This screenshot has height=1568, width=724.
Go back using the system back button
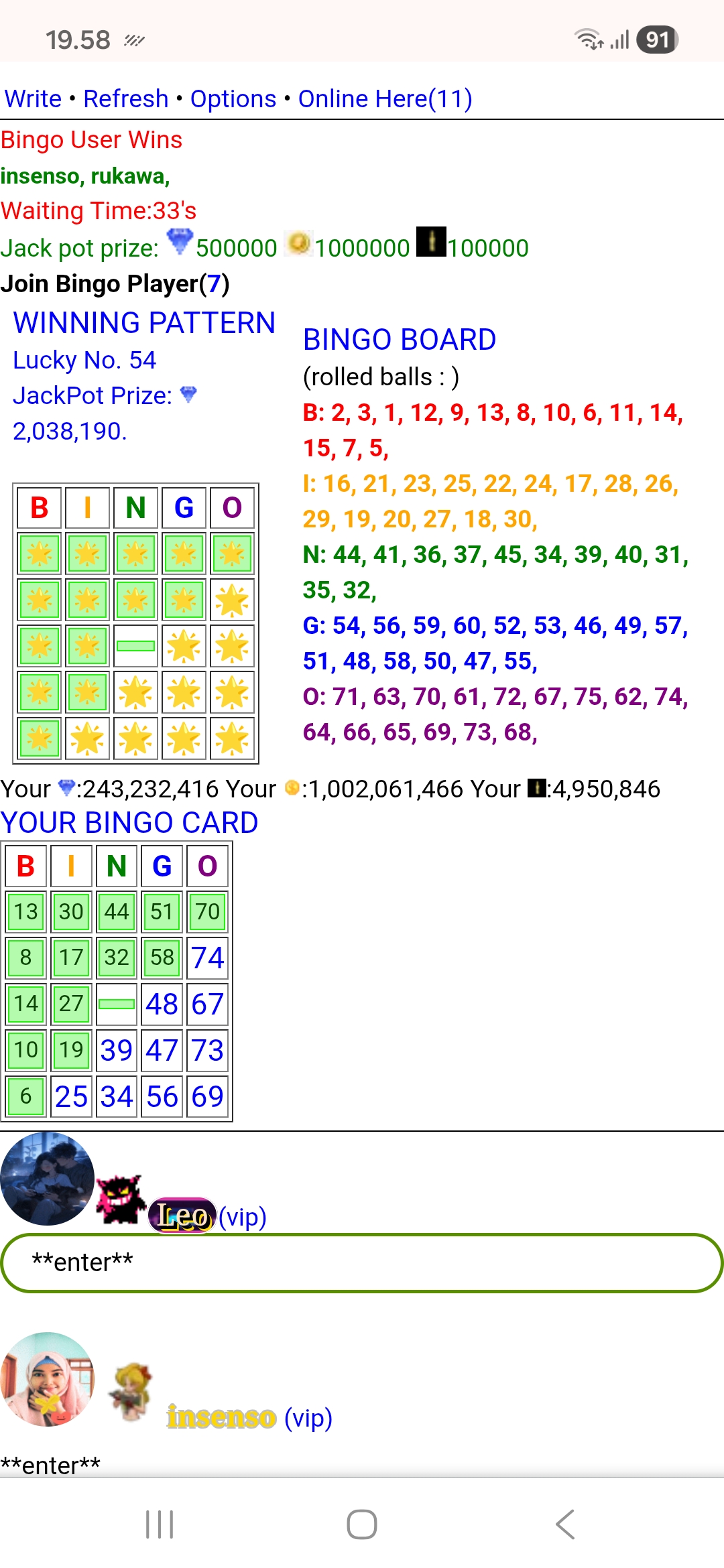tap(564, 1524)
